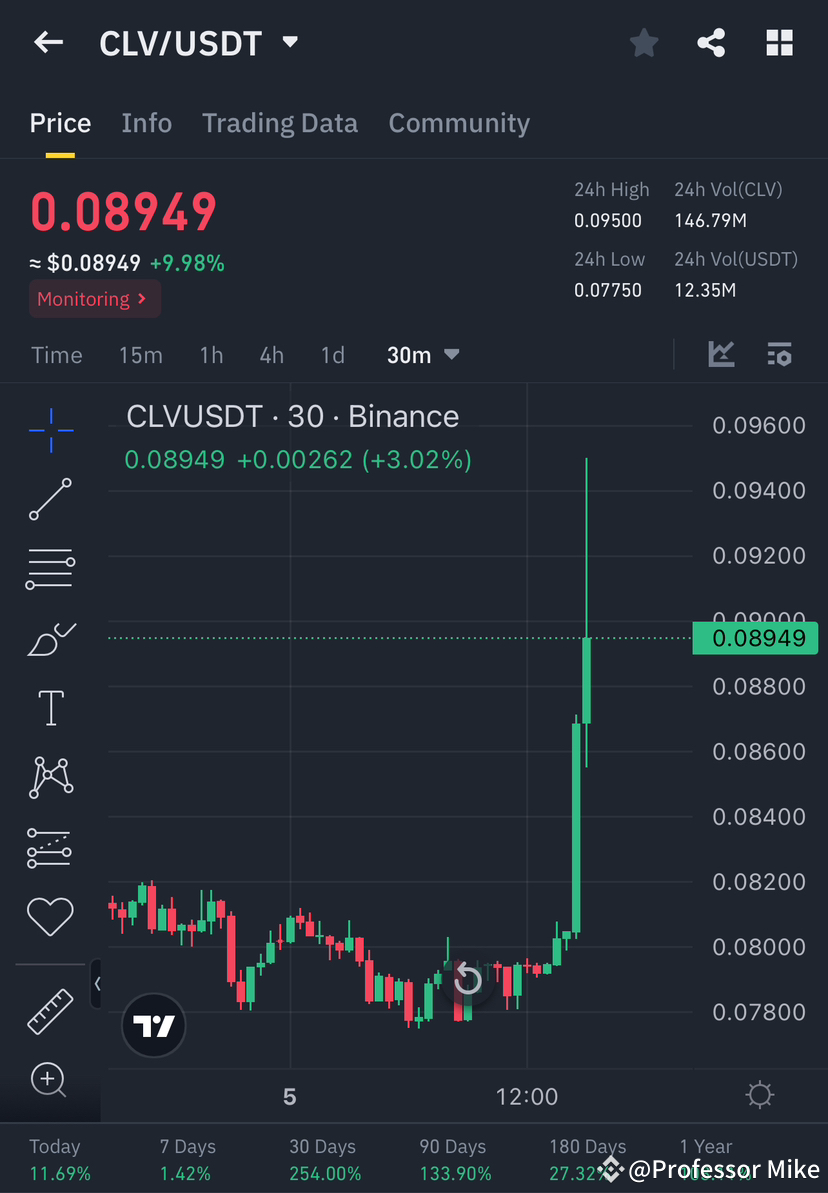Open the Monitoring tag details
This screenshot has height=1193, width=828.
(94, 299)
